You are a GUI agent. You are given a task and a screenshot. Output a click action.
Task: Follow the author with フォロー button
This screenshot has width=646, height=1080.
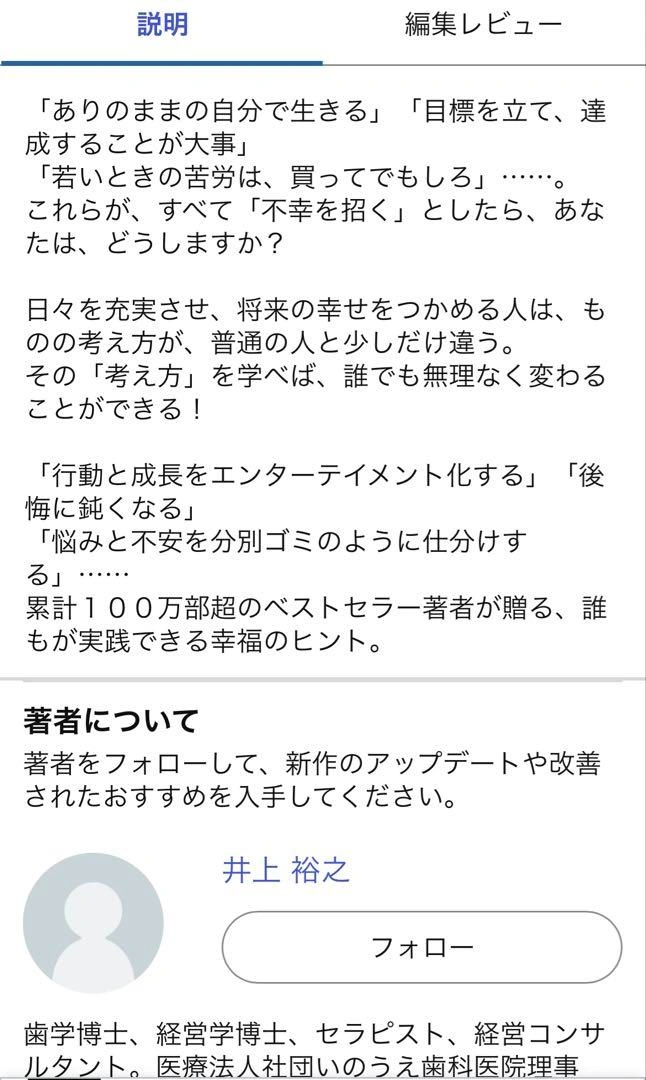(421, 947)
